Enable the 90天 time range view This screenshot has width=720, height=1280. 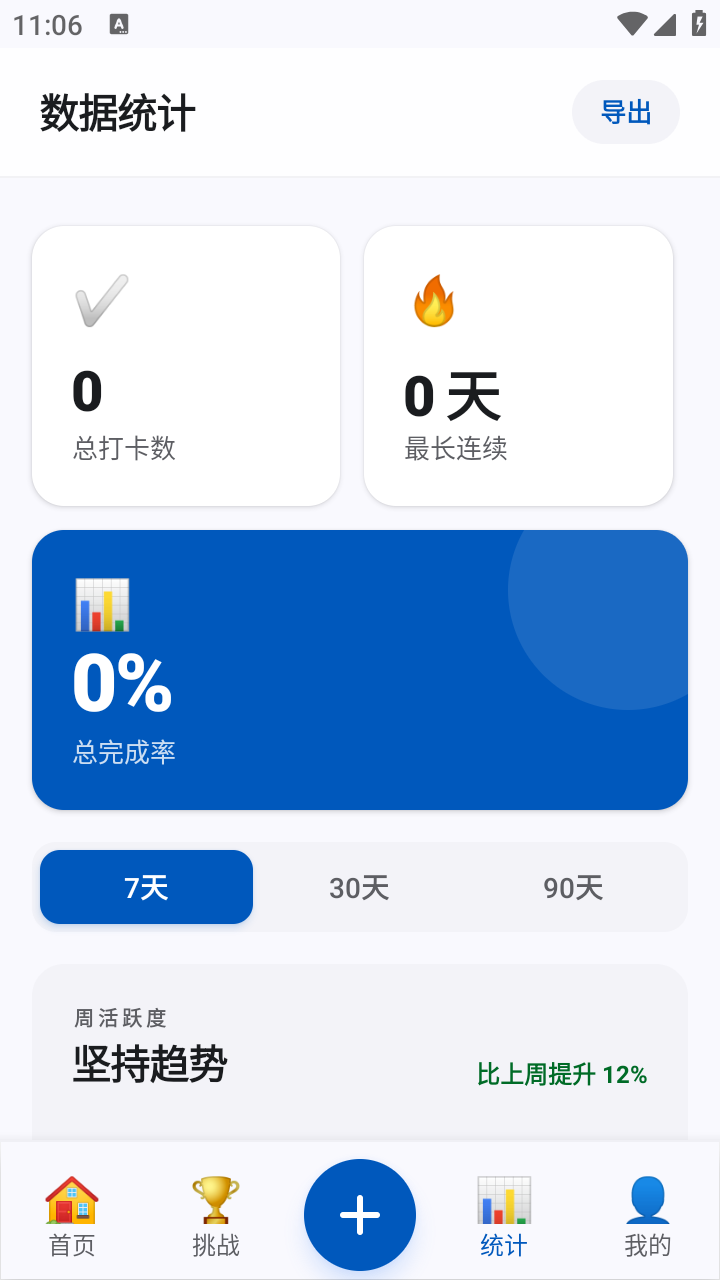point(573,886)
